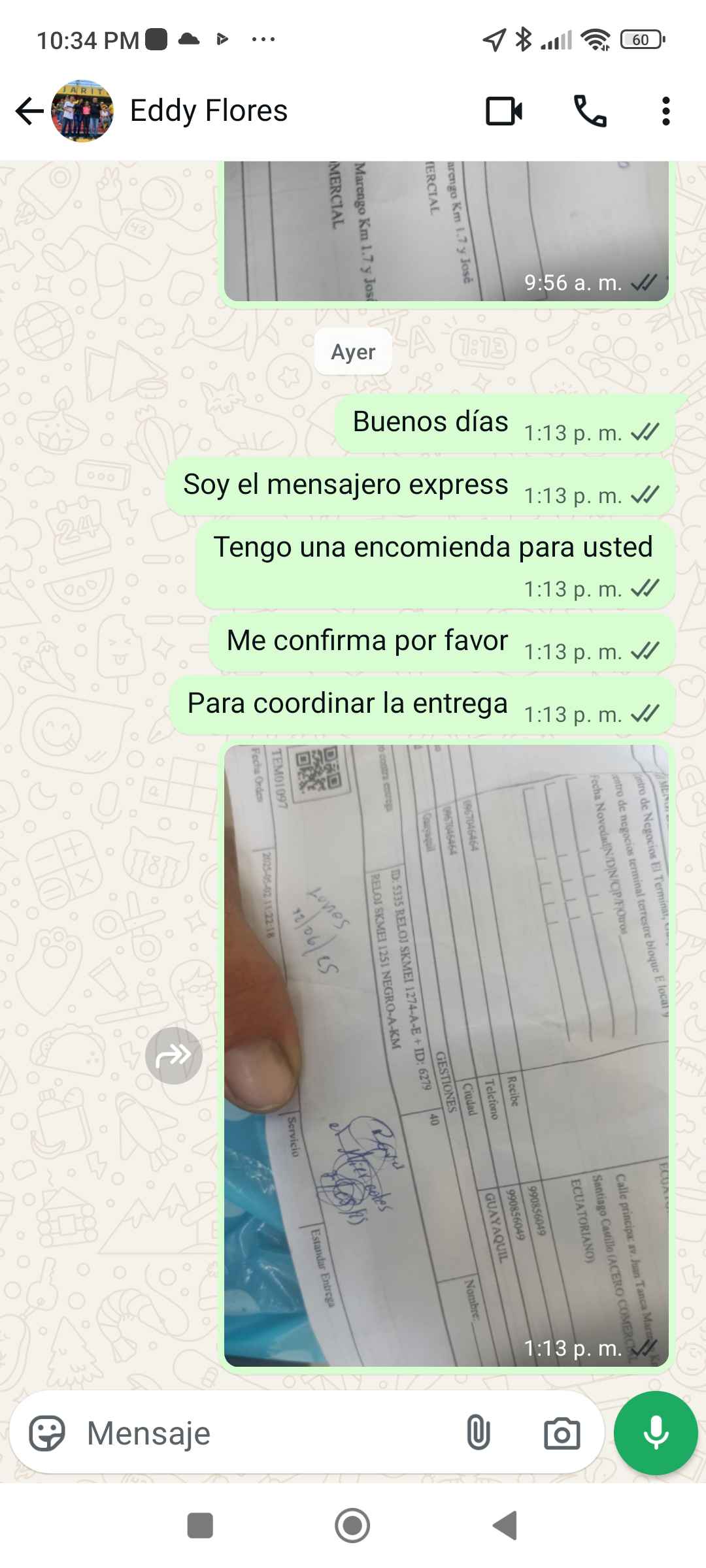
Task: Start a video call with Eddy Flores
Action: click(503, 111)
